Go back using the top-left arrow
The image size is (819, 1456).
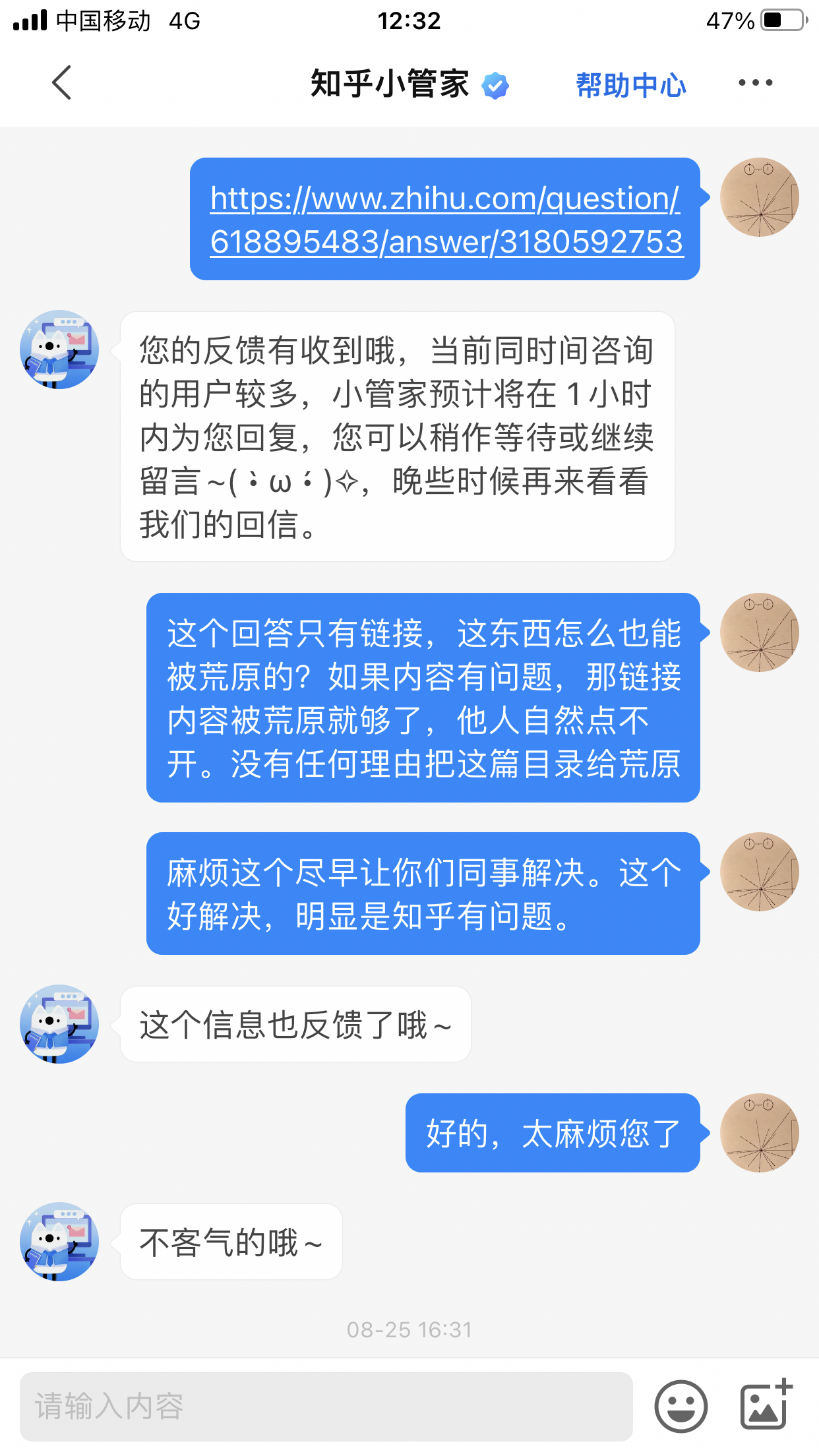61,83
